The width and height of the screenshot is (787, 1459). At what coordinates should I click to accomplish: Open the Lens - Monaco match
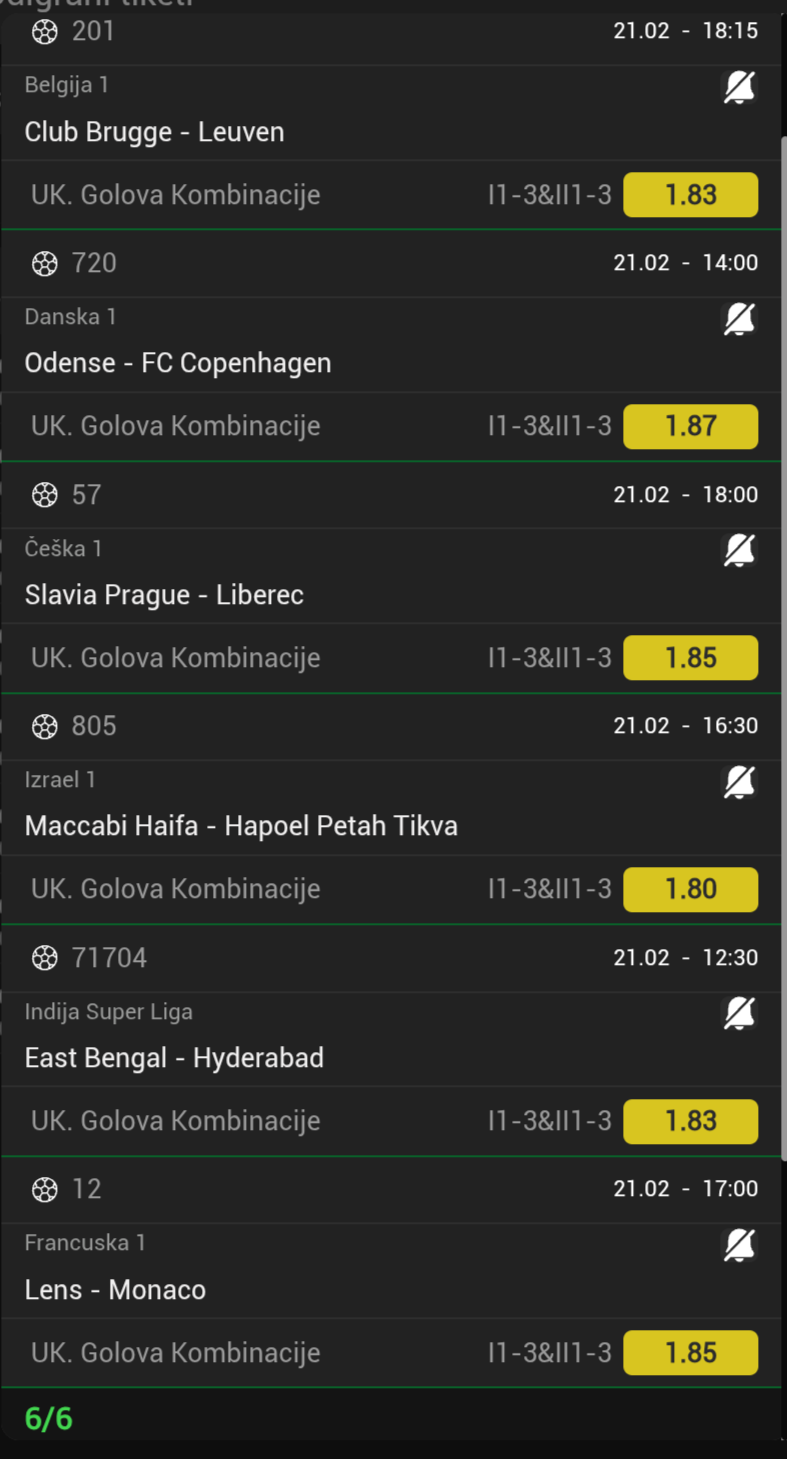[x=115, y=1290]
